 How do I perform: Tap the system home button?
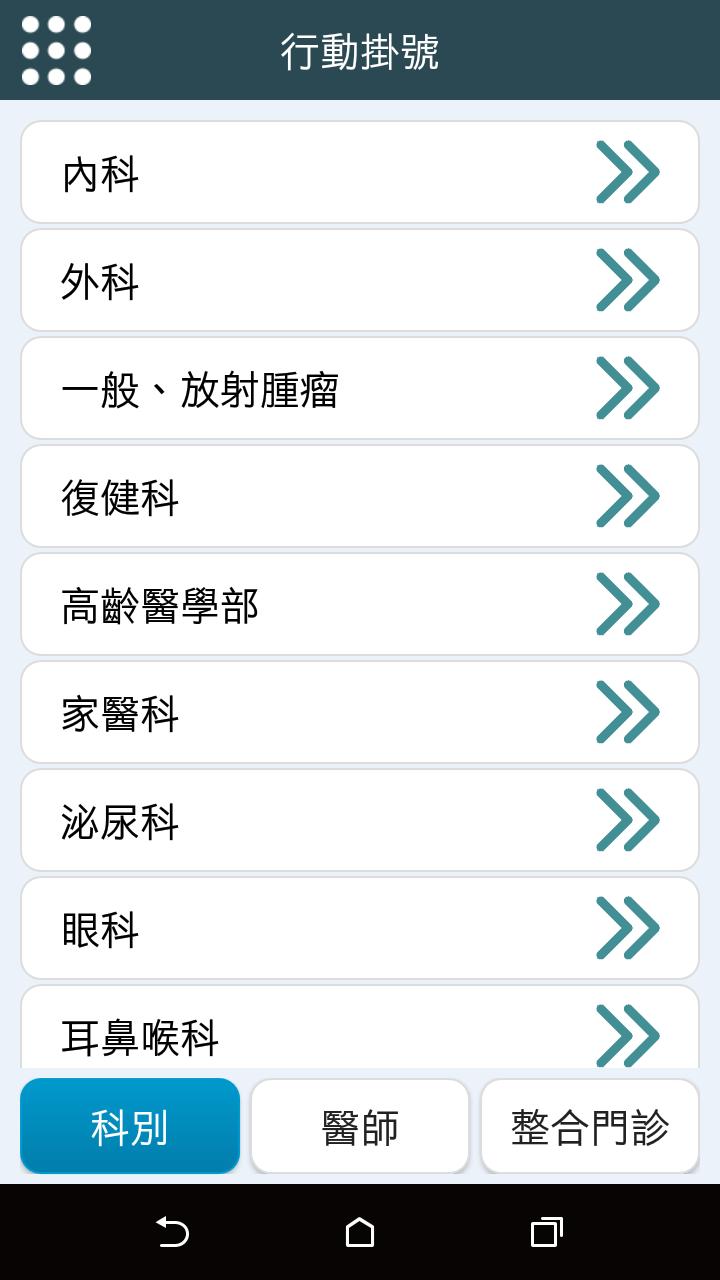360,1232
